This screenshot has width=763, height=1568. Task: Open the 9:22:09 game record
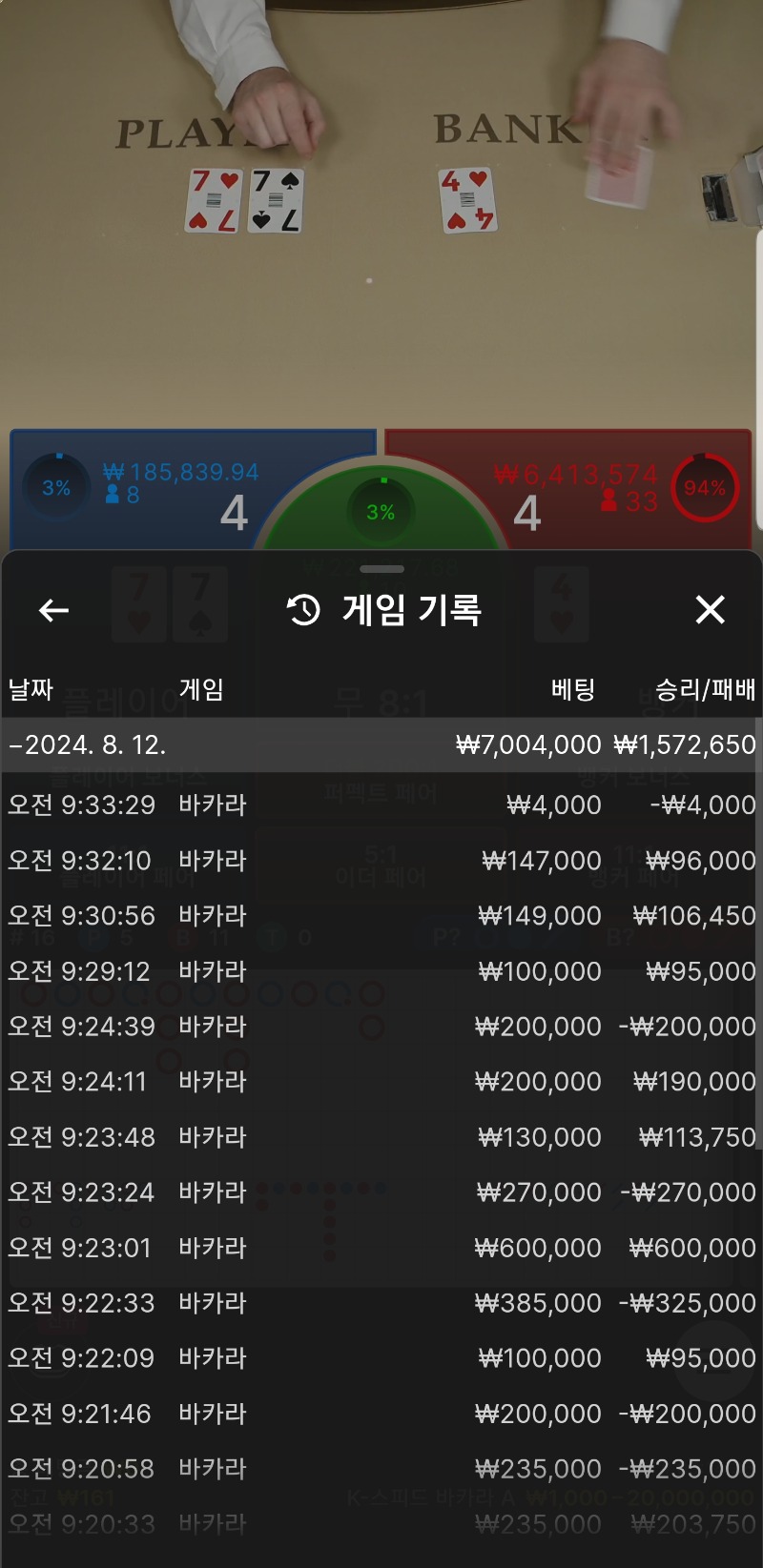point(381,1358)
